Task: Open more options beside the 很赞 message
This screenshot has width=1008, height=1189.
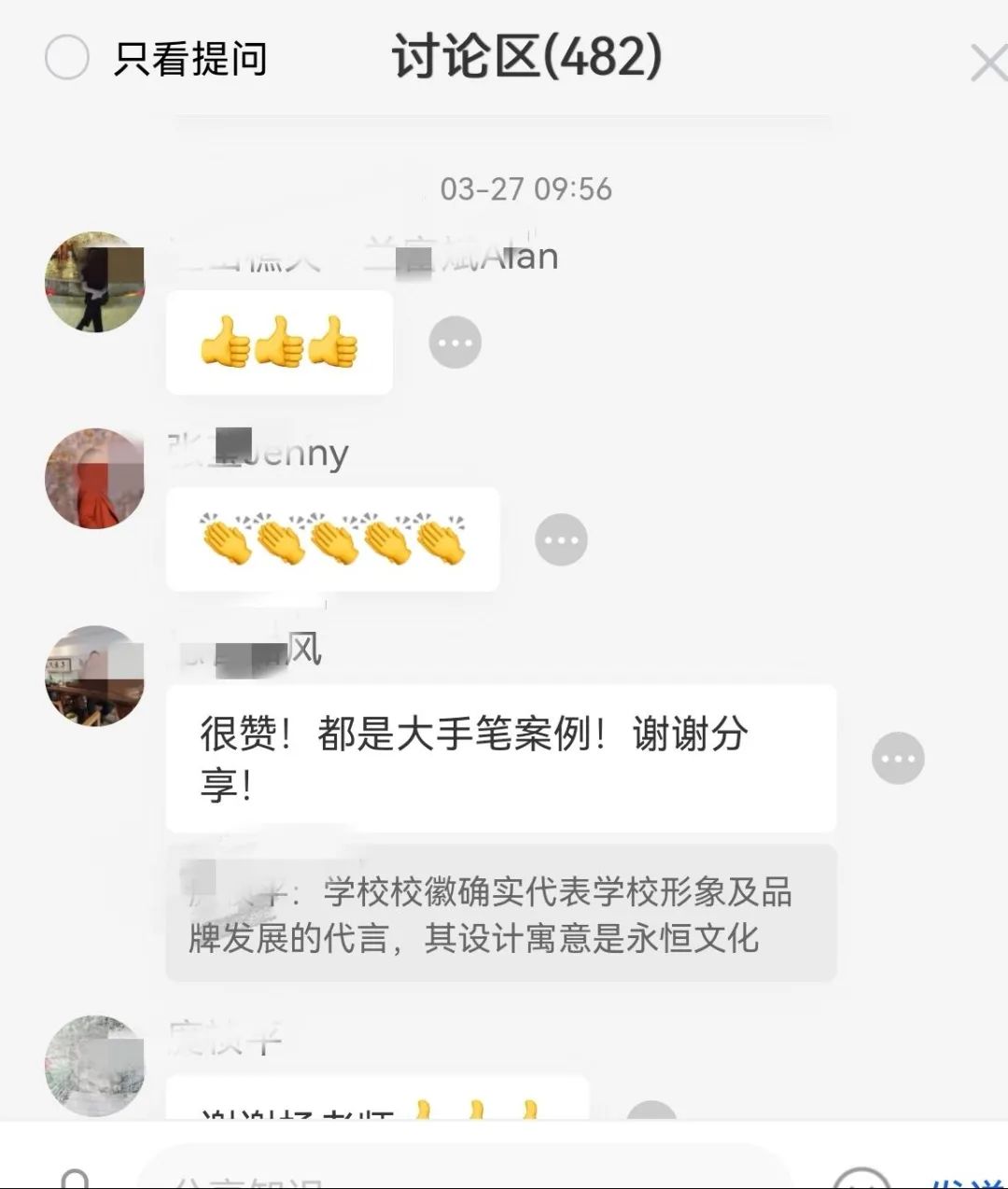Action: (898, 759)
